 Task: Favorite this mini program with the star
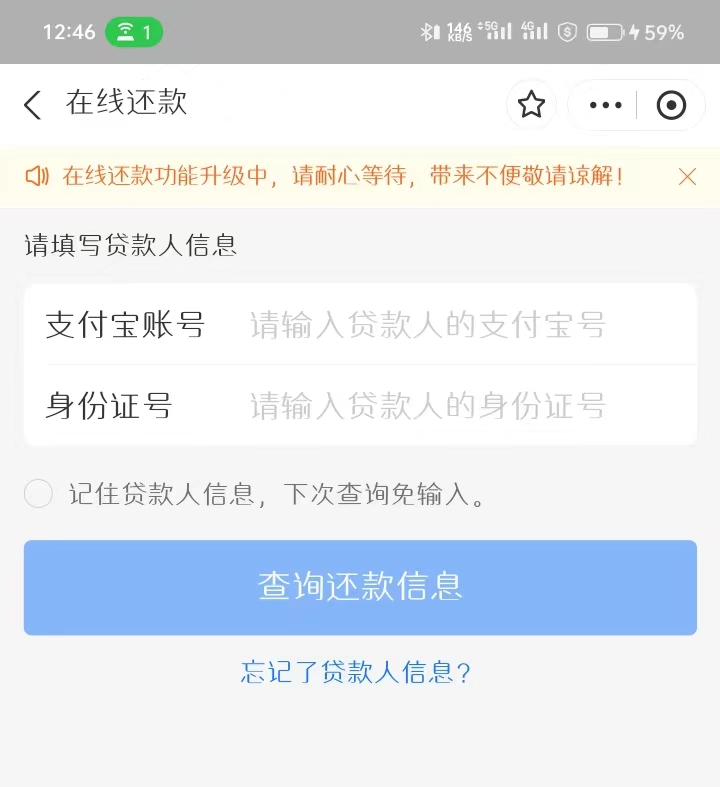(x=531, y=104)
